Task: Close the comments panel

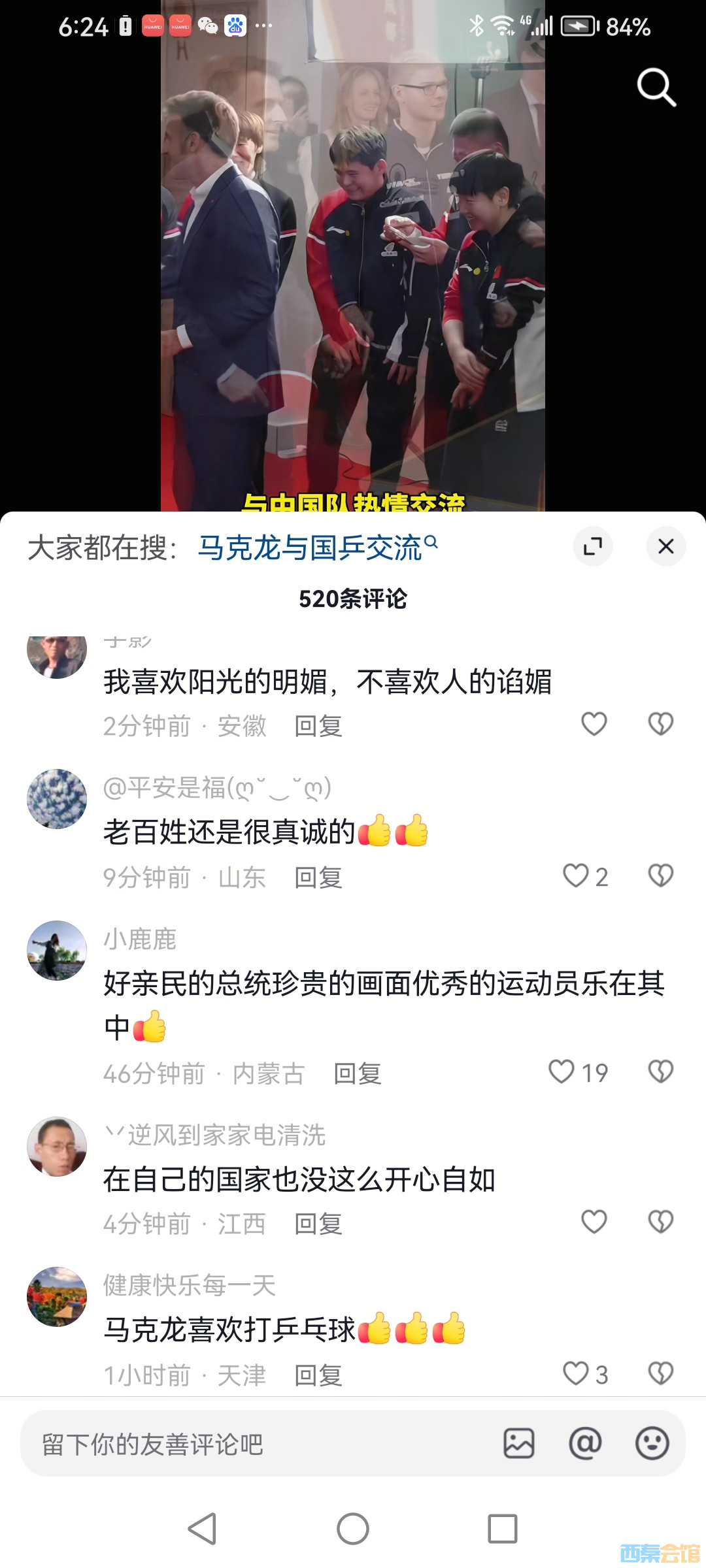Action: (665, 546)
